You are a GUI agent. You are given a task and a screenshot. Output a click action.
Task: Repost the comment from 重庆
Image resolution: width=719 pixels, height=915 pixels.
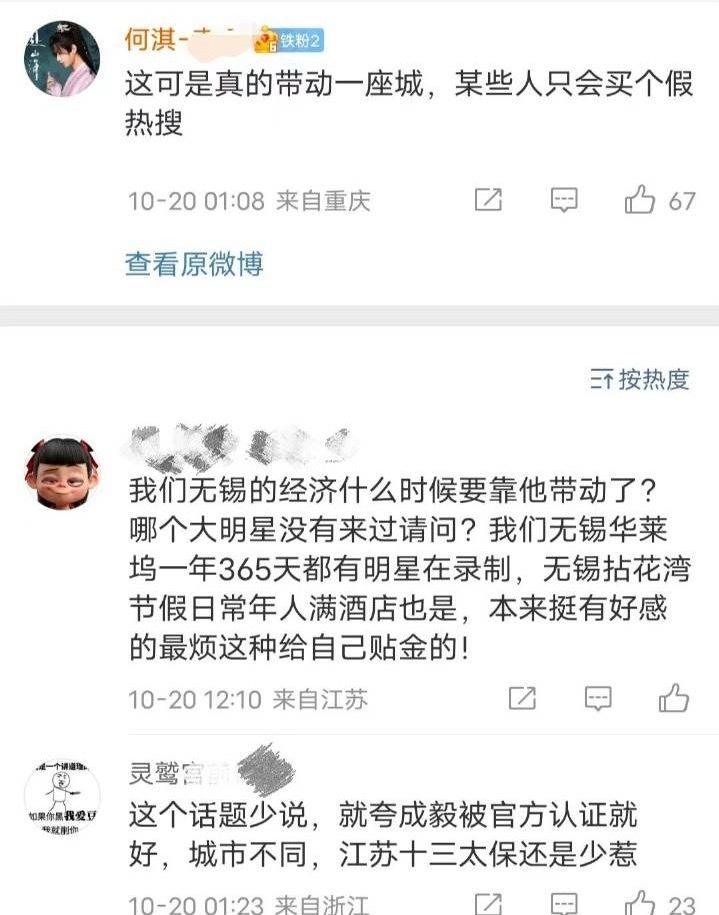pyautogui.click(x=488, y=200)
